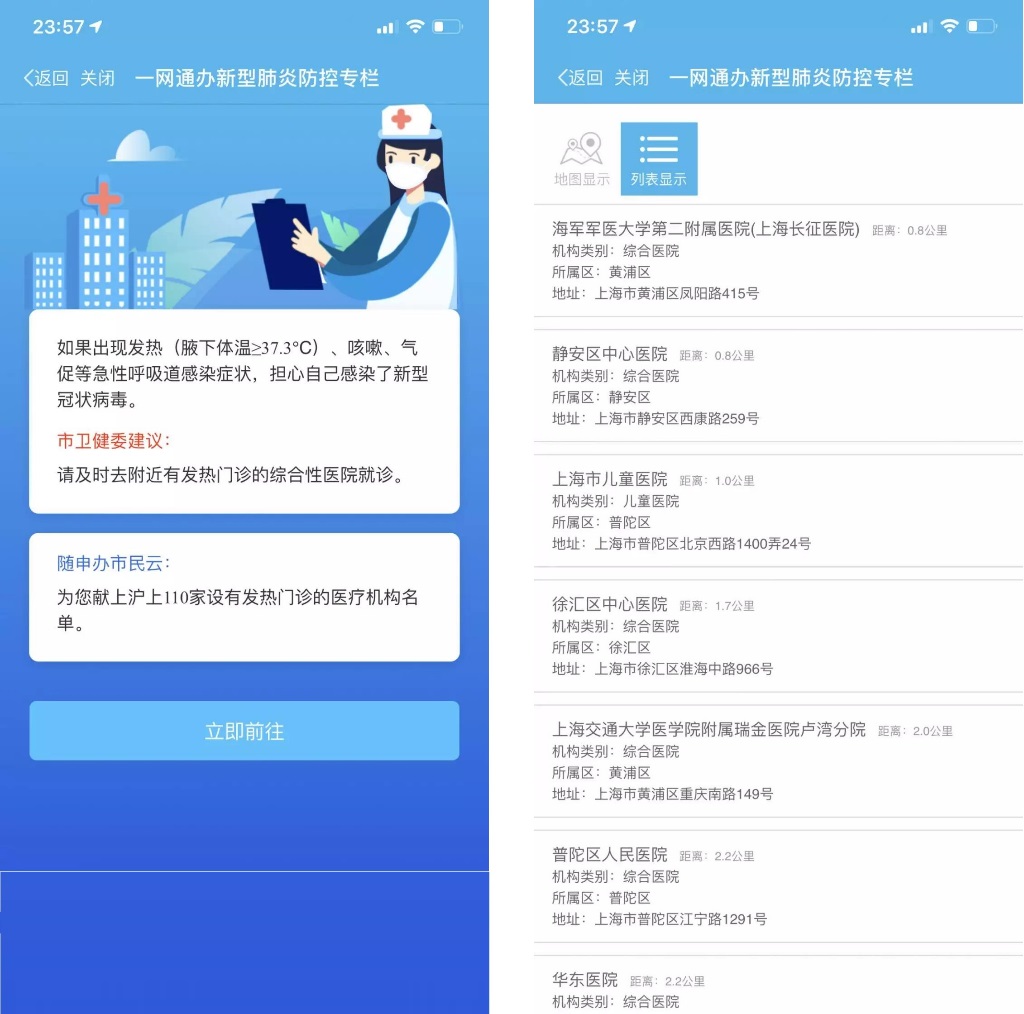Tap 关闭 on the hospital list page

[631, 78]
